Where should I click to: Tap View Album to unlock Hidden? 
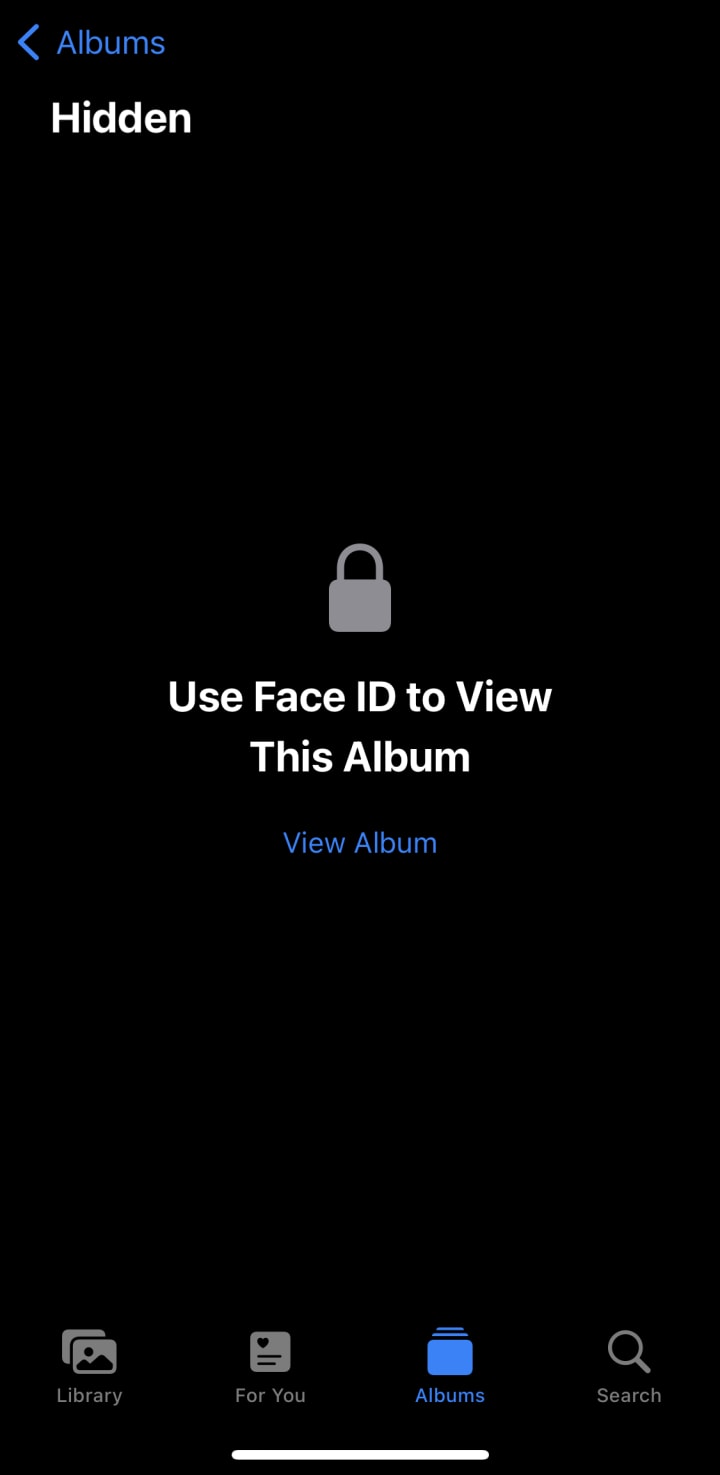360,843
